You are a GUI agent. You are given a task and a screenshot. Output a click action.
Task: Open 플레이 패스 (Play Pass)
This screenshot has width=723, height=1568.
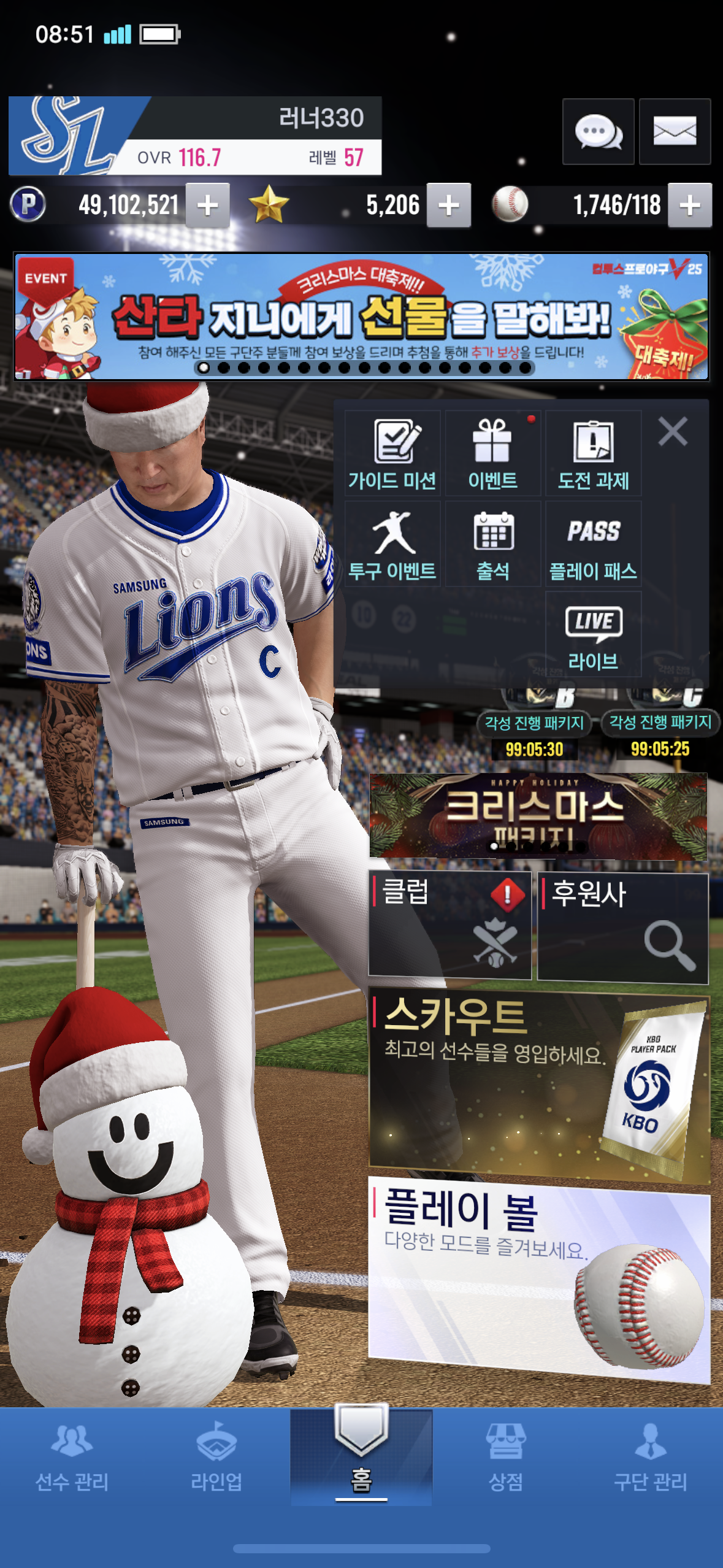pyautogui.click(x=593, y=544)
